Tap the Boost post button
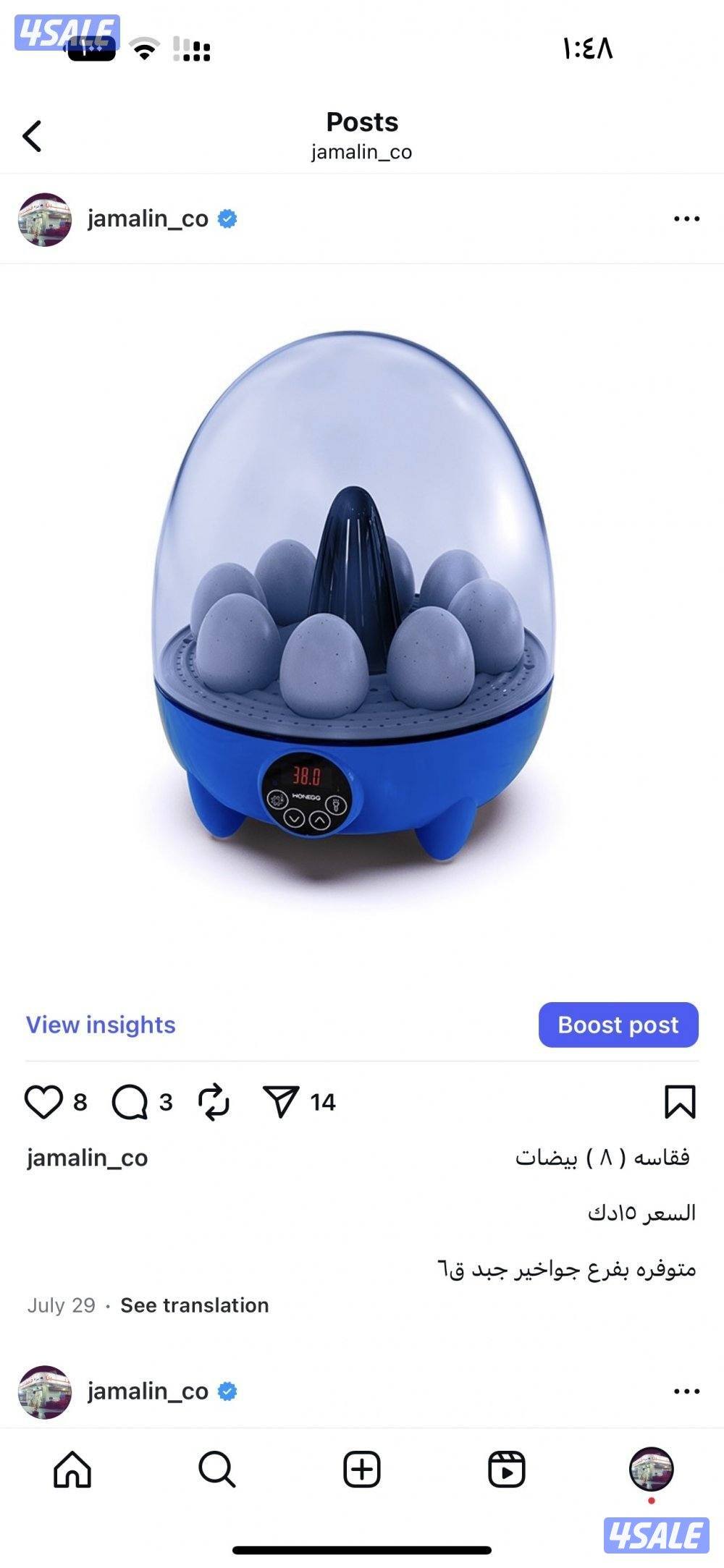The height and width of the screenshot is (1568, 724). [x=618, y=1025]
